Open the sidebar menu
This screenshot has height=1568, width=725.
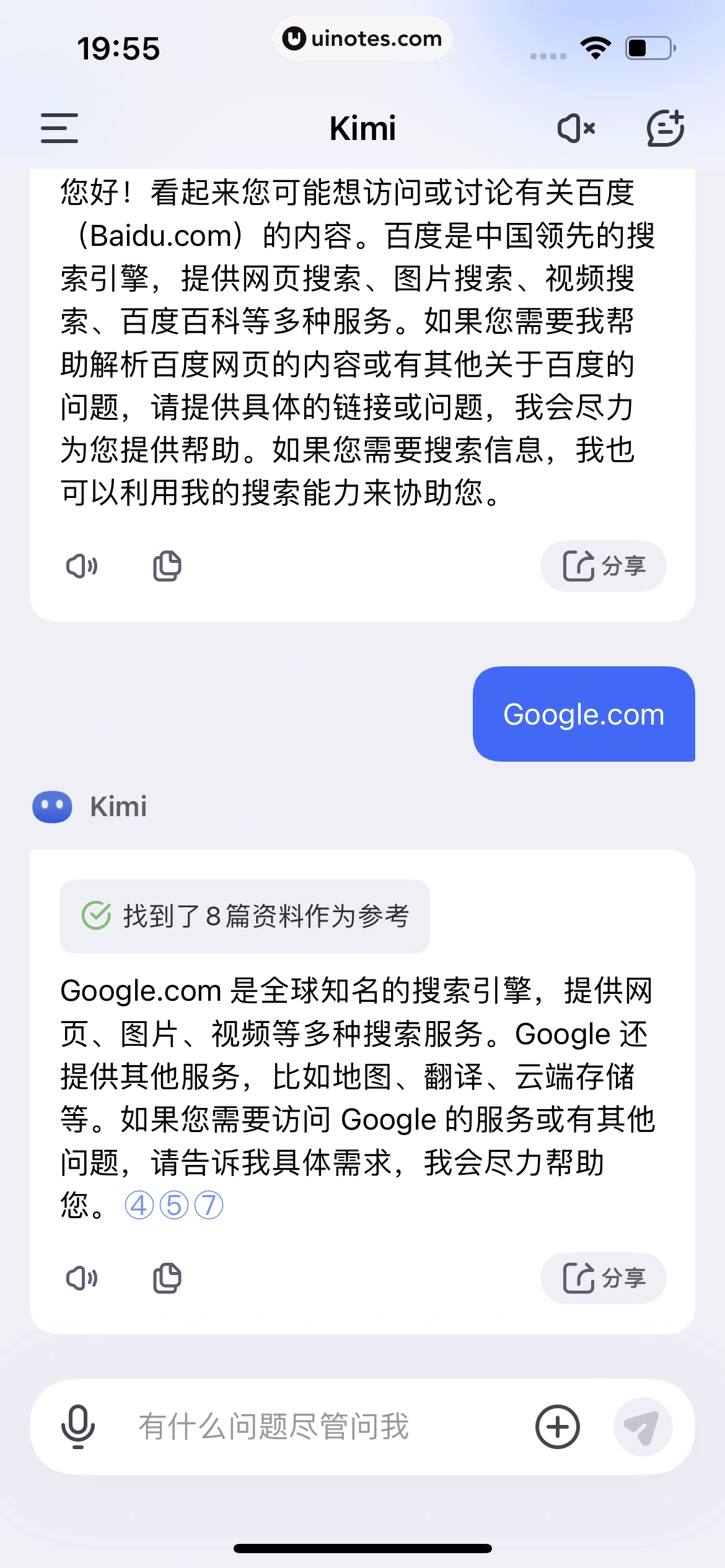[59, 128]
